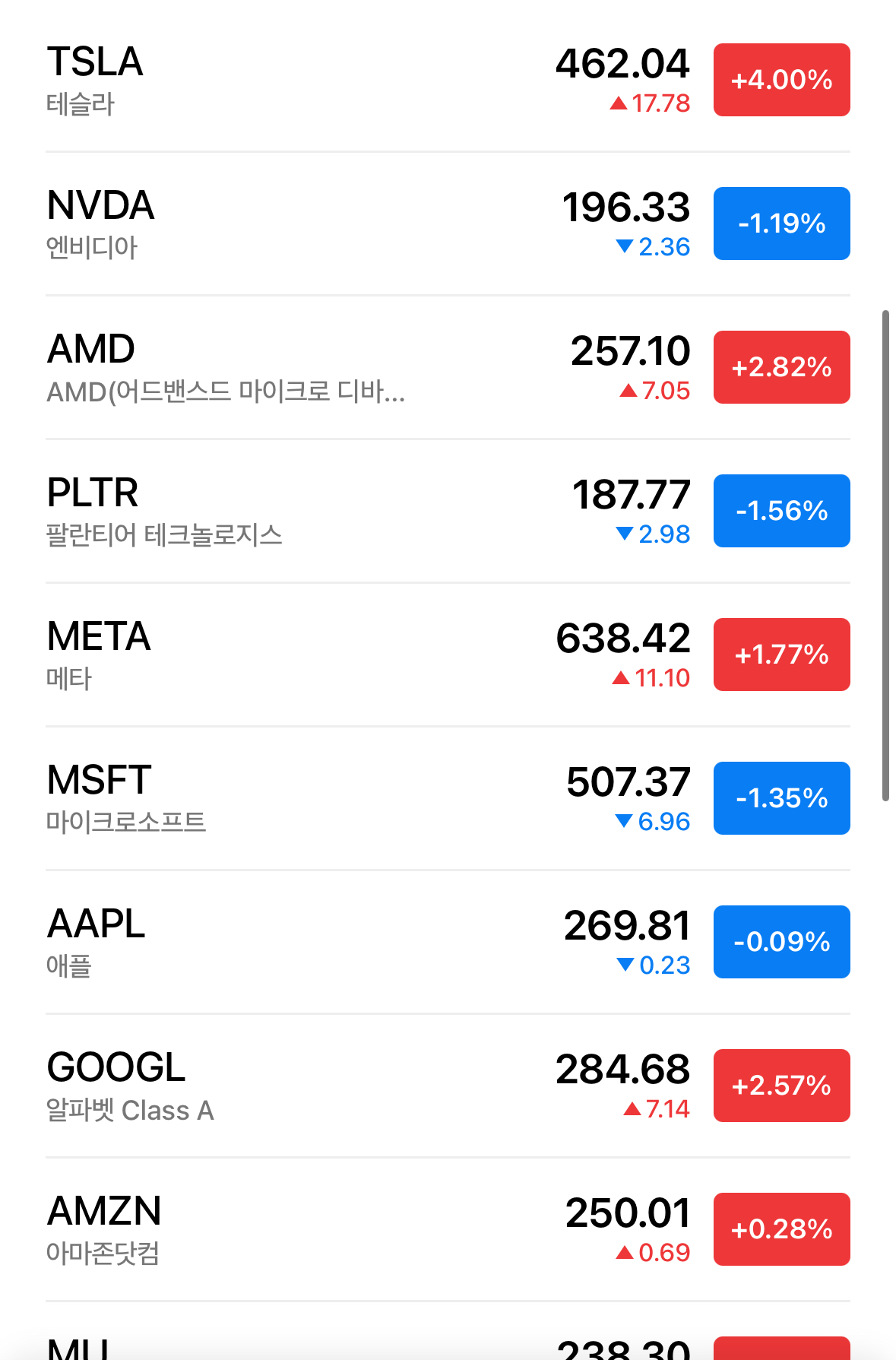The image size is (896, 1360).
Task: View the PLTR stock details
Action: [x=448, y=511]
